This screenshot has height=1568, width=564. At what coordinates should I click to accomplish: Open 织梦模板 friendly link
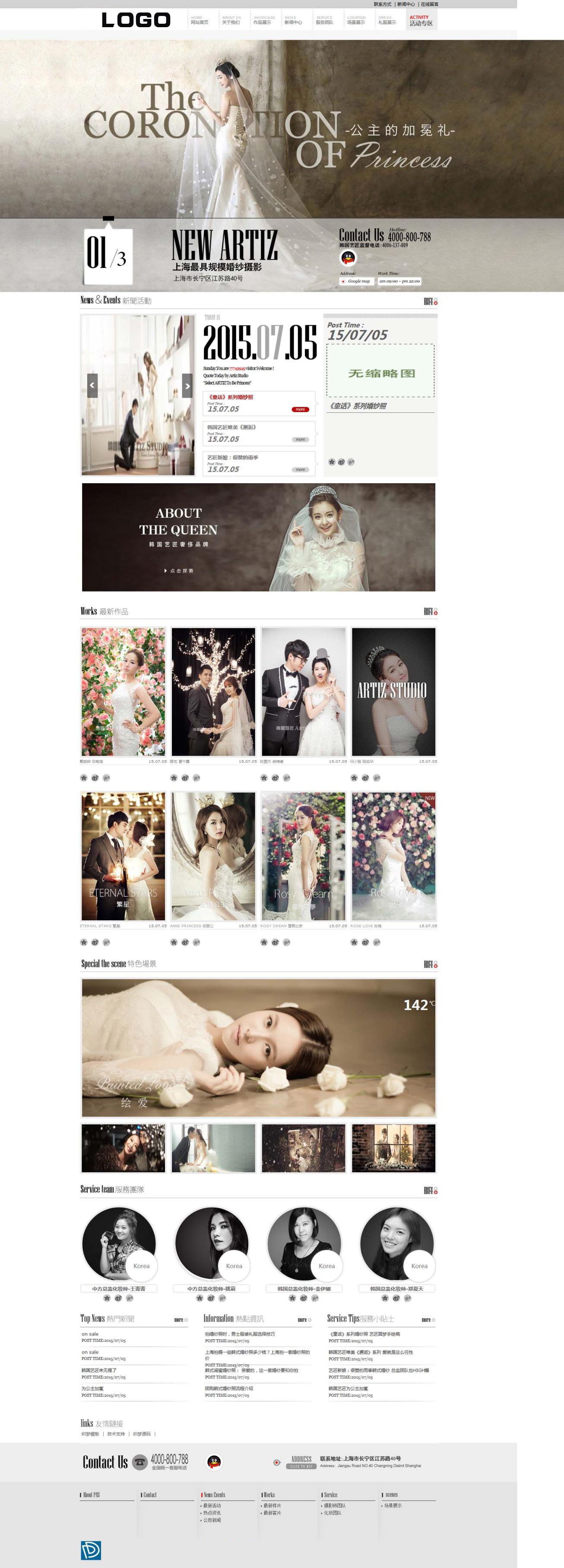click(90, 1433)
